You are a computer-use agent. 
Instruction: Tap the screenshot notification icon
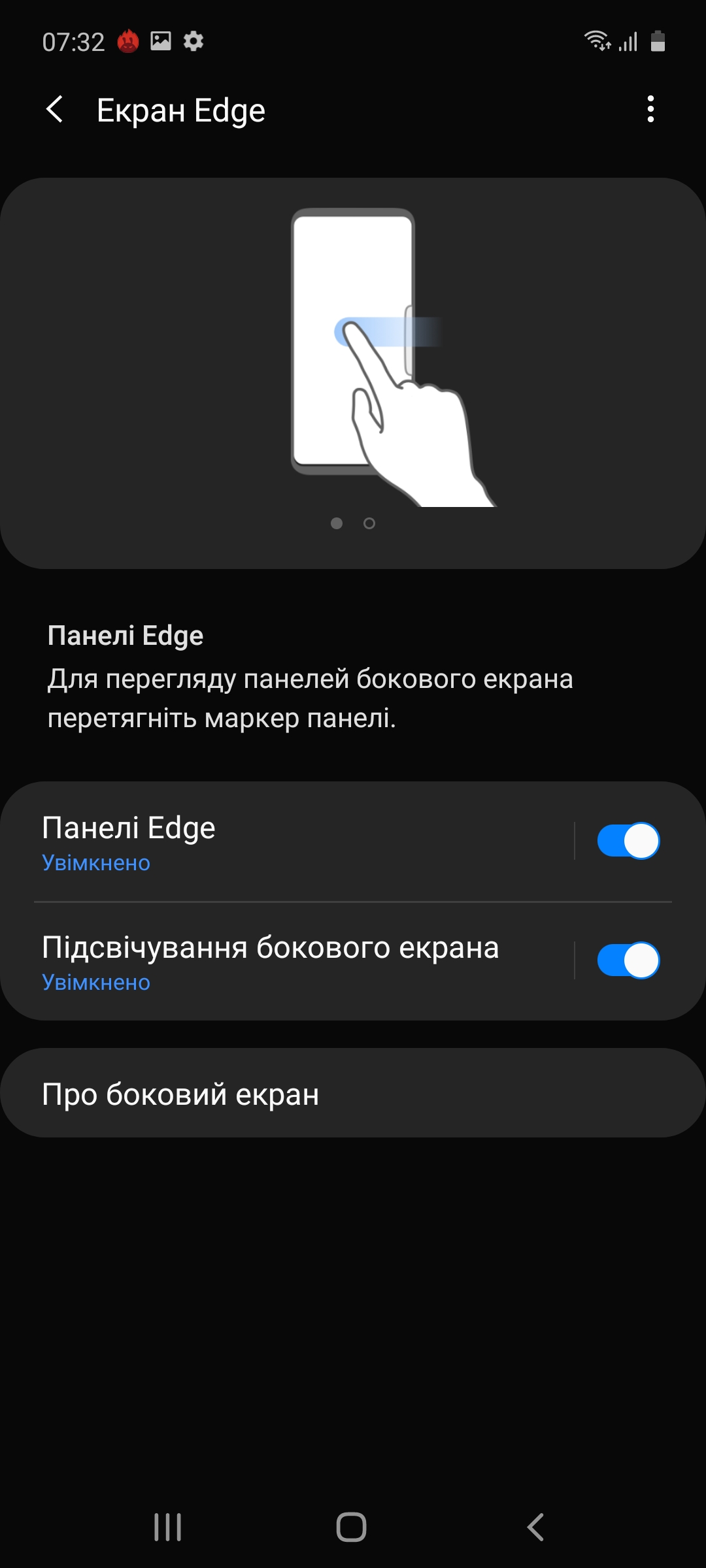click(x=161, y=41)
